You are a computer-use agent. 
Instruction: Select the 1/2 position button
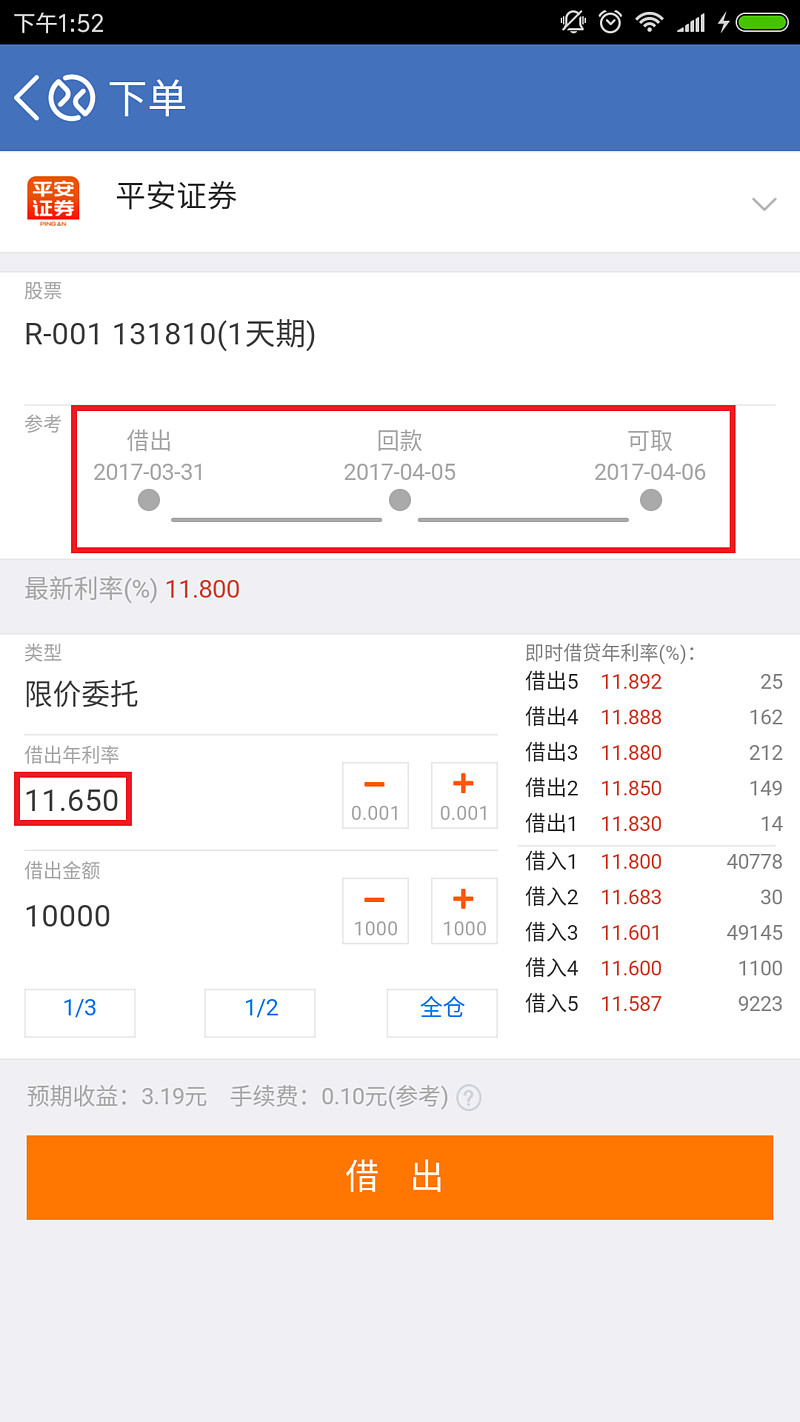pyautogui.click(x=259, y=1012)
